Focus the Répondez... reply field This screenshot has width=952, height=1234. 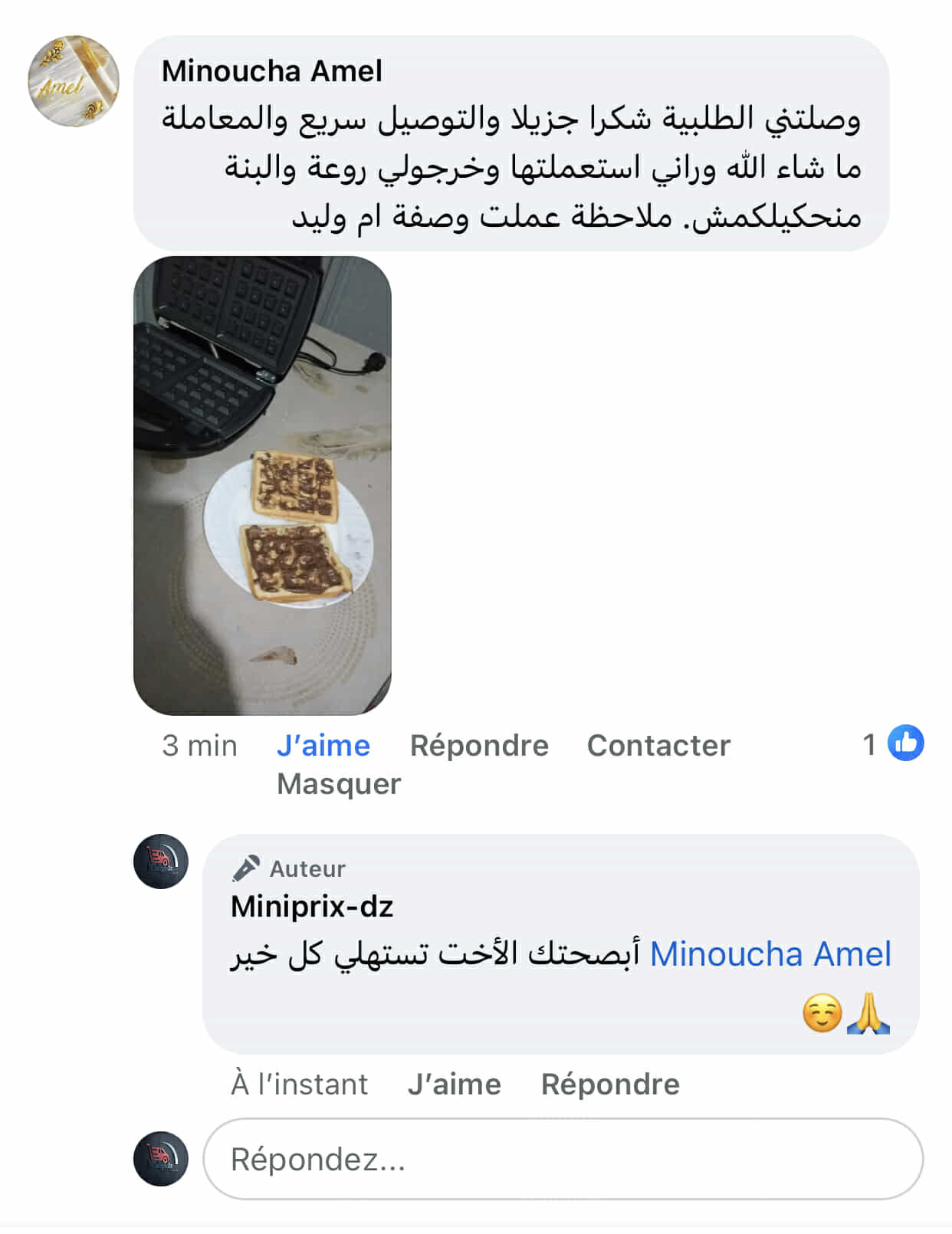(x=563, y=1159)
